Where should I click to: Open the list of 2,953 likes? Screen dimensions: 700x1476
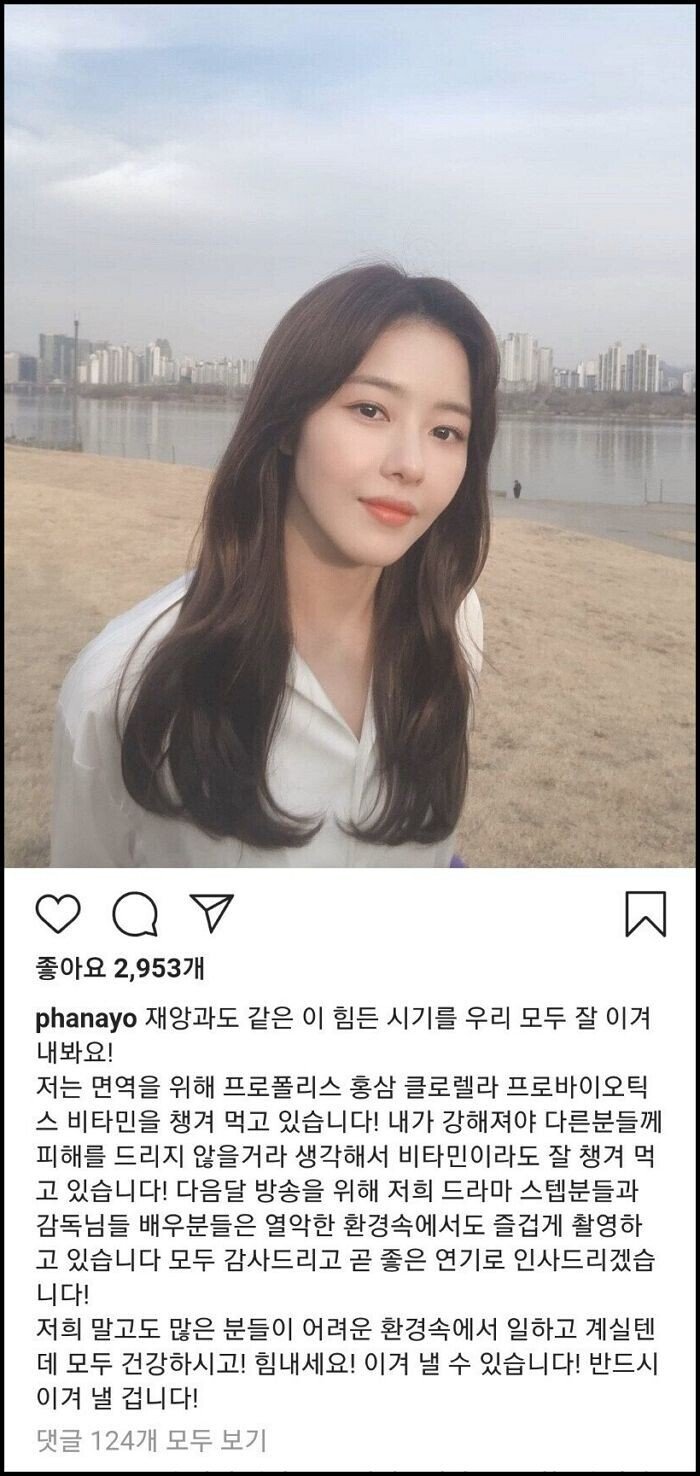point(120,967)
